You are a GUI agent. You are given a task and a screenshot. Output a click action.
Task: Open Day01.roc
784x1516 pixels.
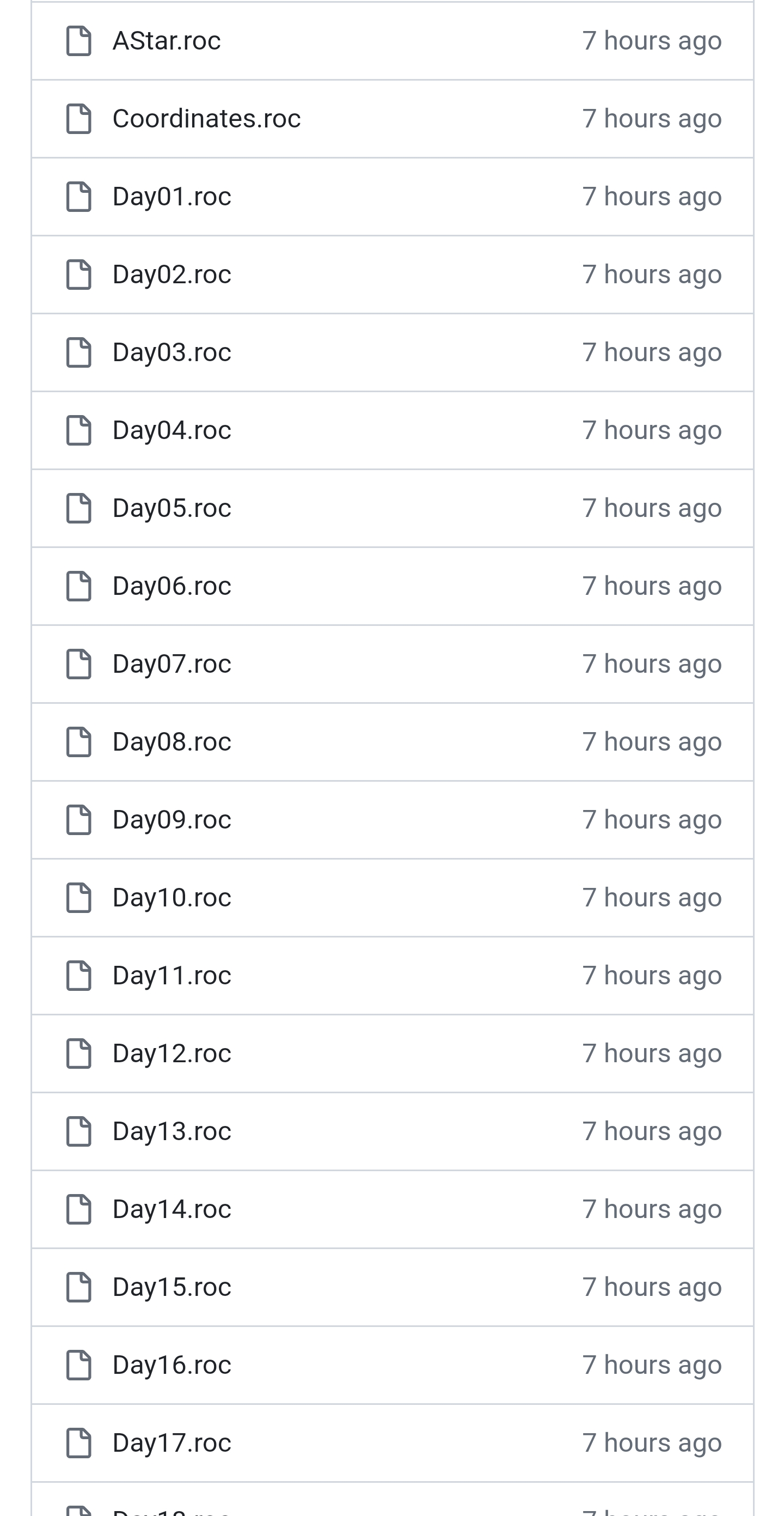click(x=171, y=197)
